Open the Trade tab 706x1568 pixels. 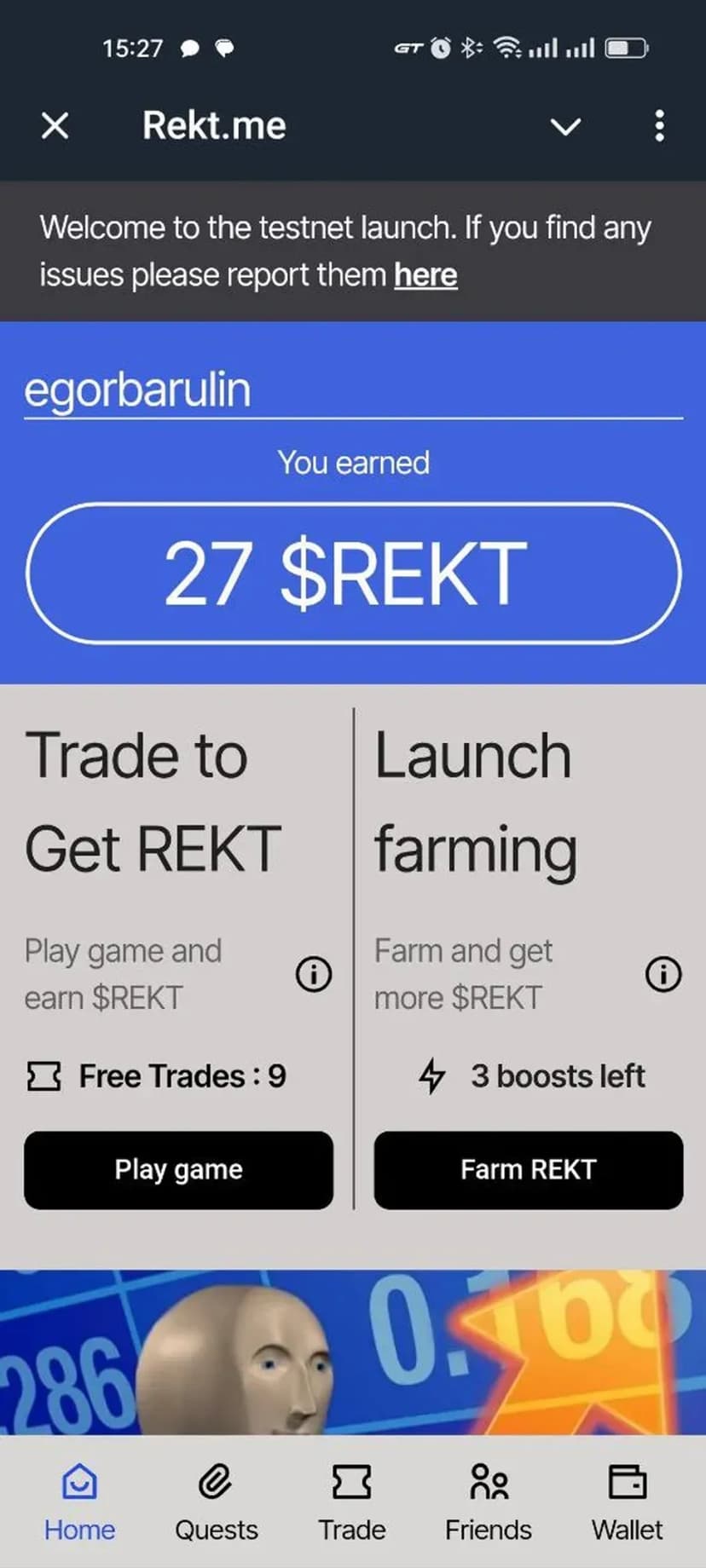coord(352,1502)
